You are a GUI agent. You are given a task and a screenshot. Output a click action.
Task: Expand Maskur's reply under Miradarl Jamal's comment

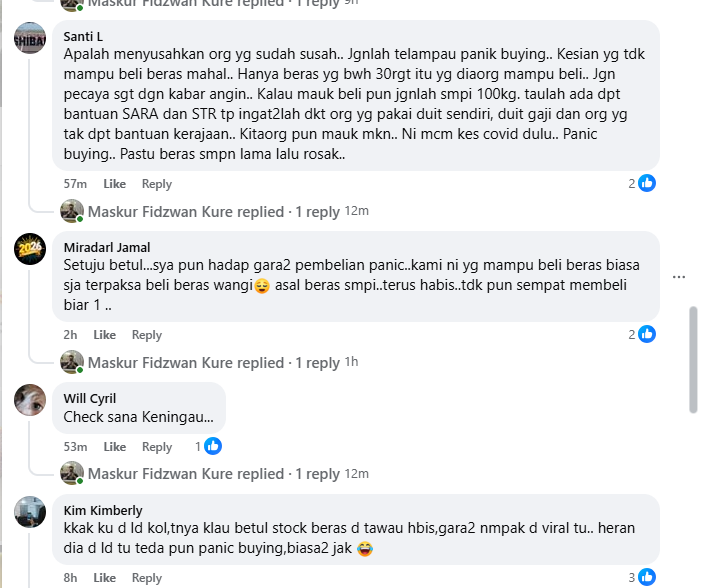214,362
